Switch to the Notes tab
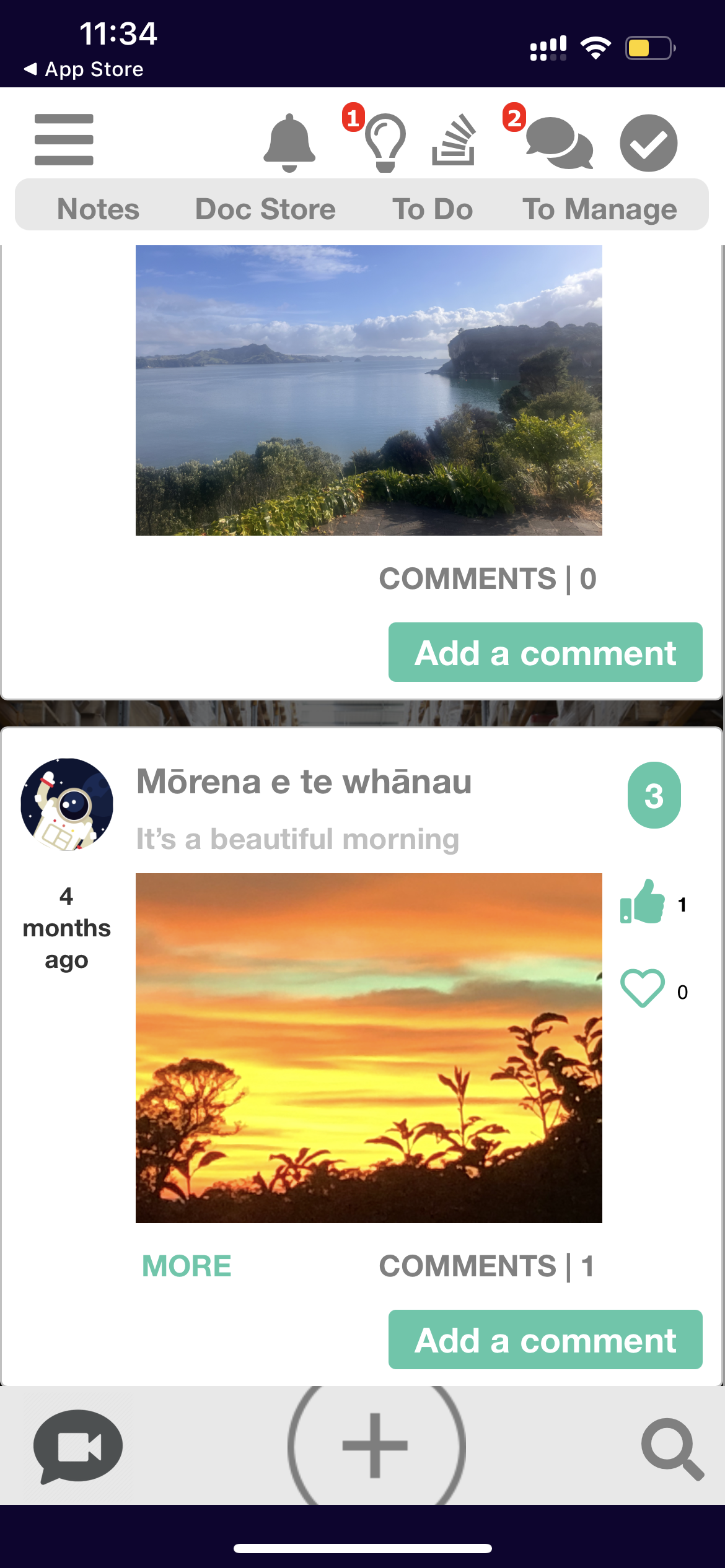Viewport: 725px width, 1568px height. (98, 209)
